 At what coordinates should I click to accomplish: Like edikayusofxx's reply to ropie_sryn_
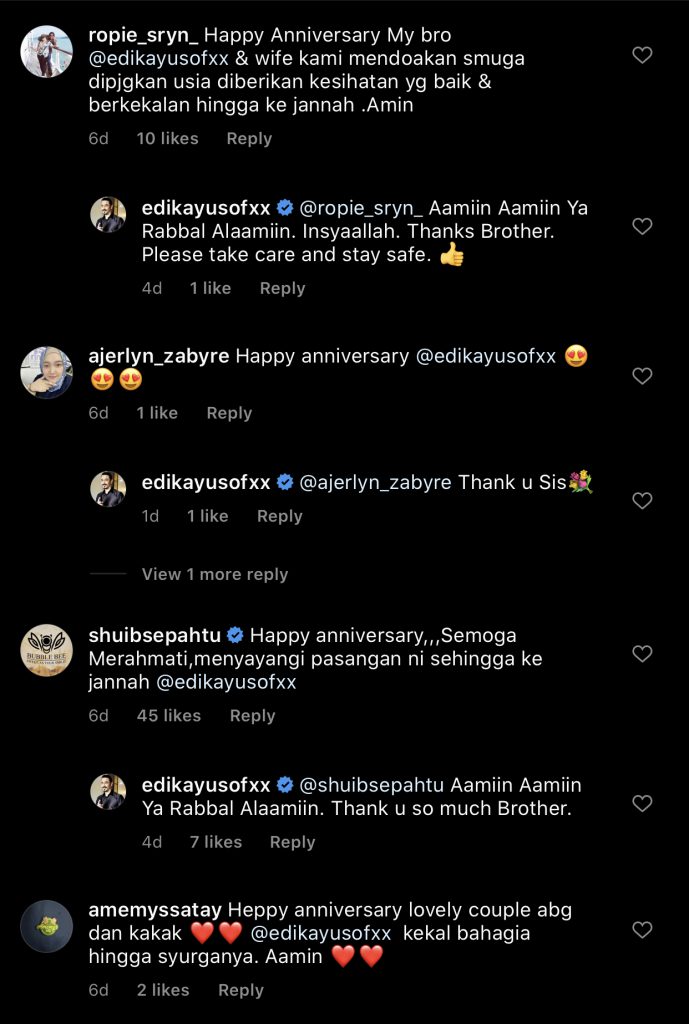(x=643, y=227)
